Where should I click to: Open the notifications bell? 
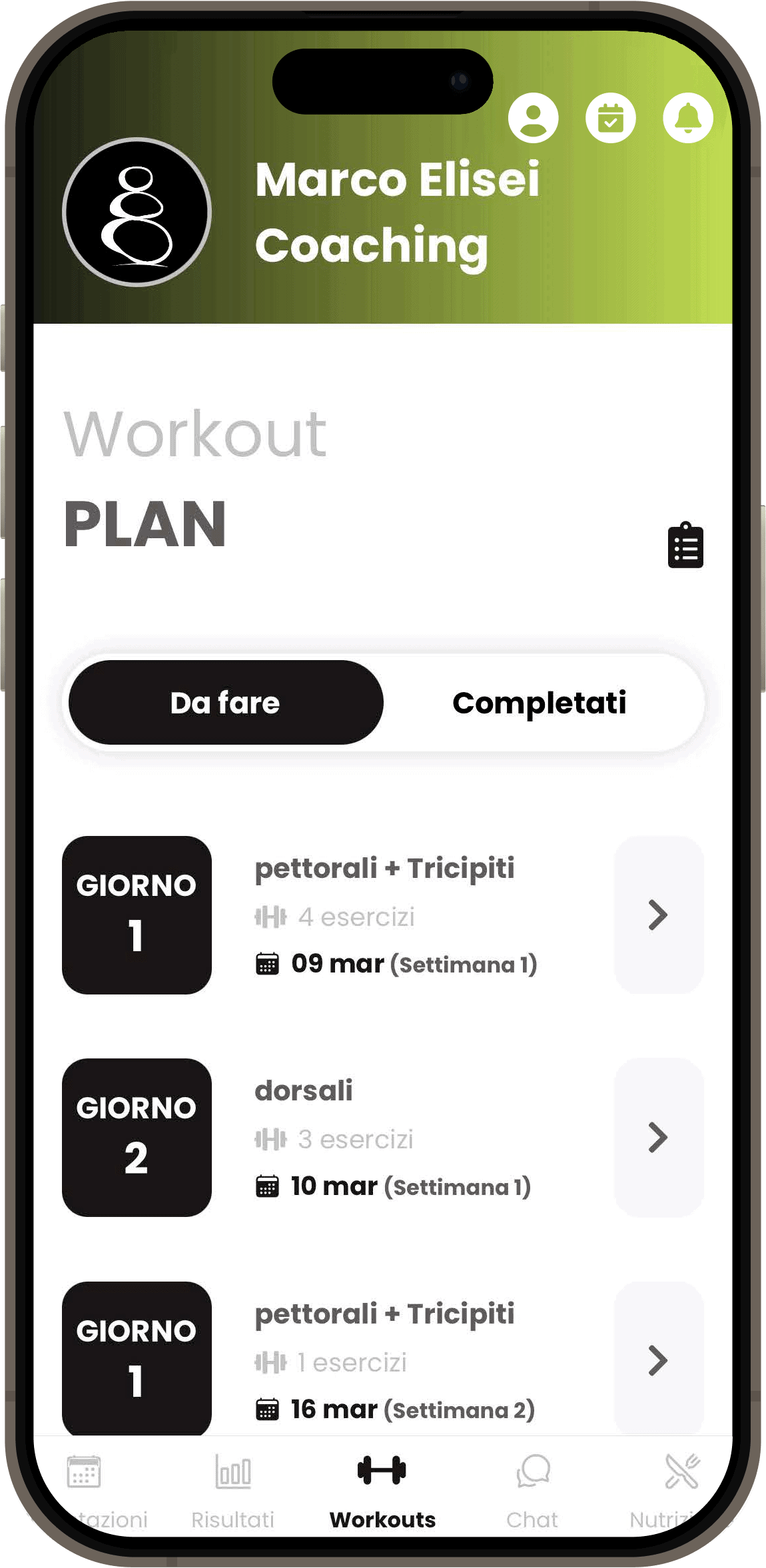tap(687, 118)
